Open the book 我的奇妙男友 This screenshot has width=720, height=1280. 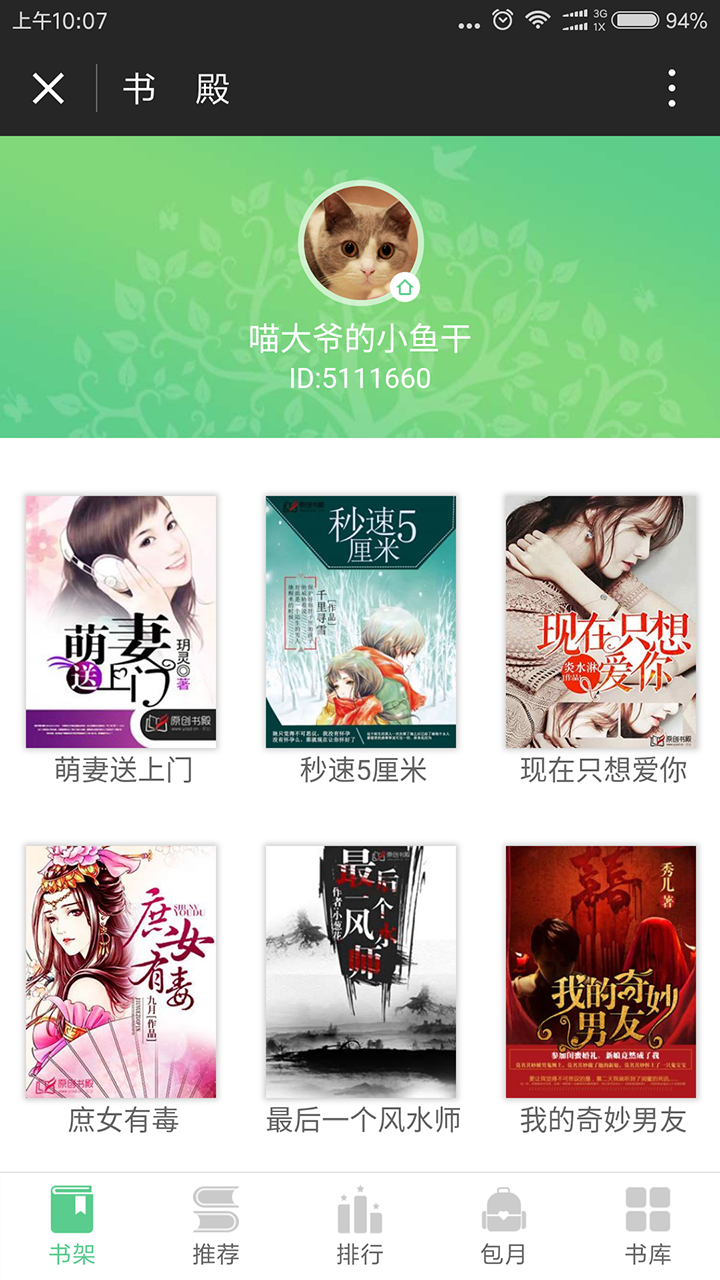point(601,972)
